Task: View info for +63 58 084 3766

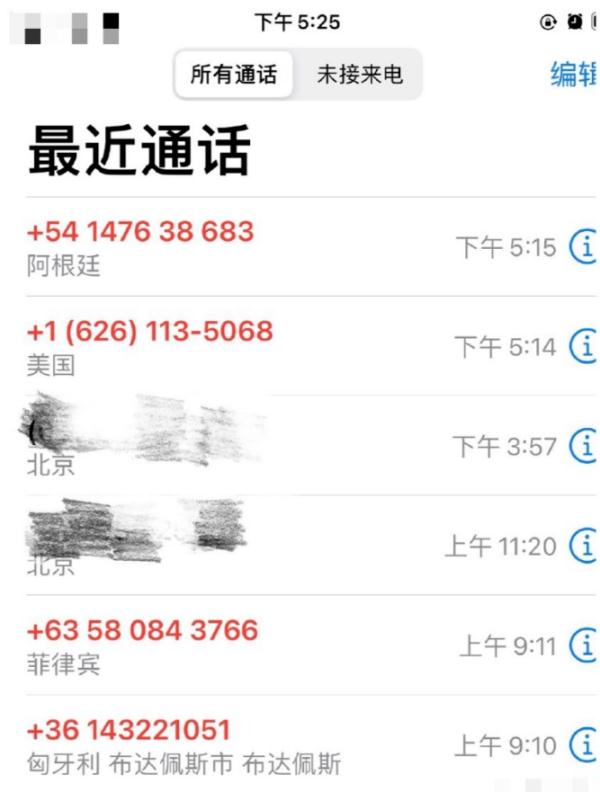Action: tap(583, 645)
